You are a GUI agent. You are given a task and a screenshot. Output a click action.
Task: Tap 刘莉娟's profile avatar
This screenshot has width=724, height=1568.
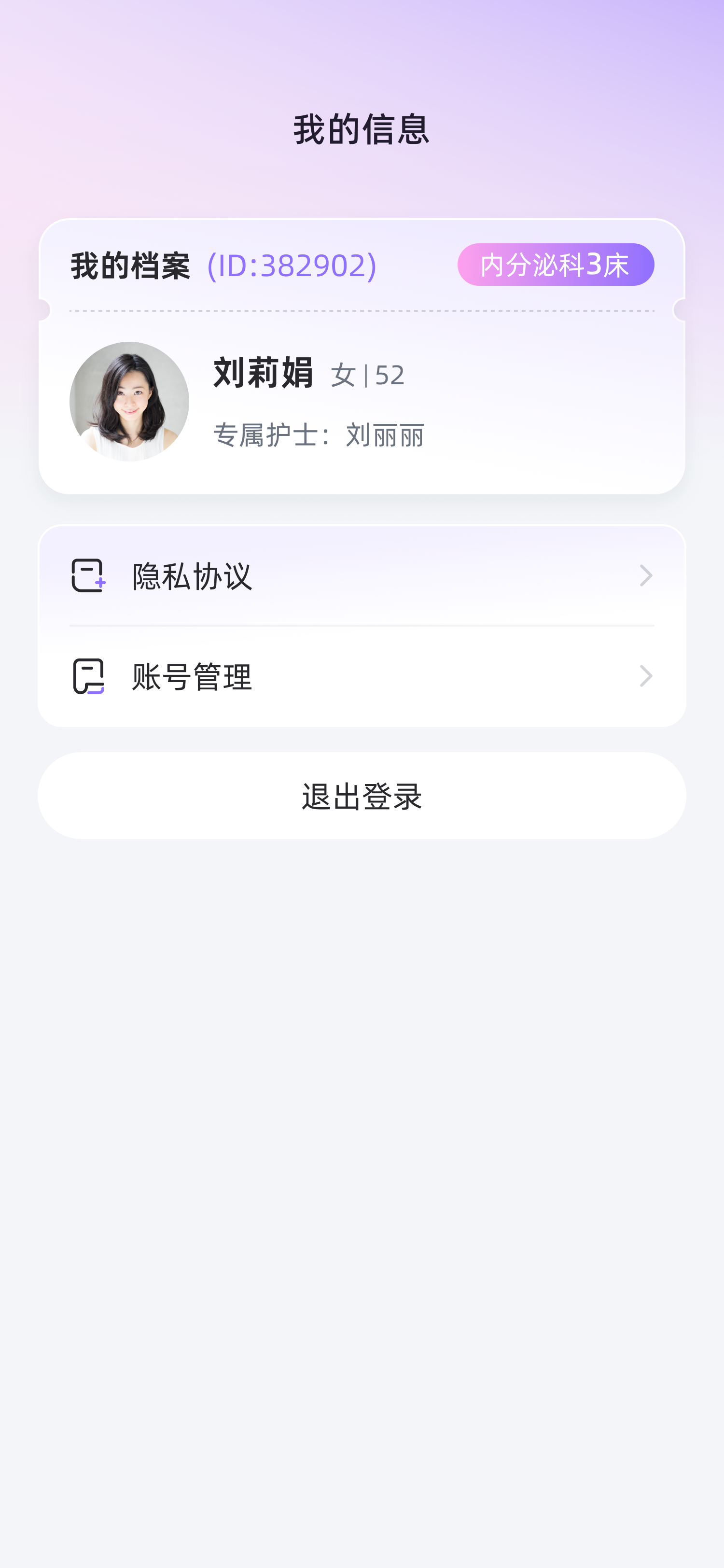pos(129,401)
